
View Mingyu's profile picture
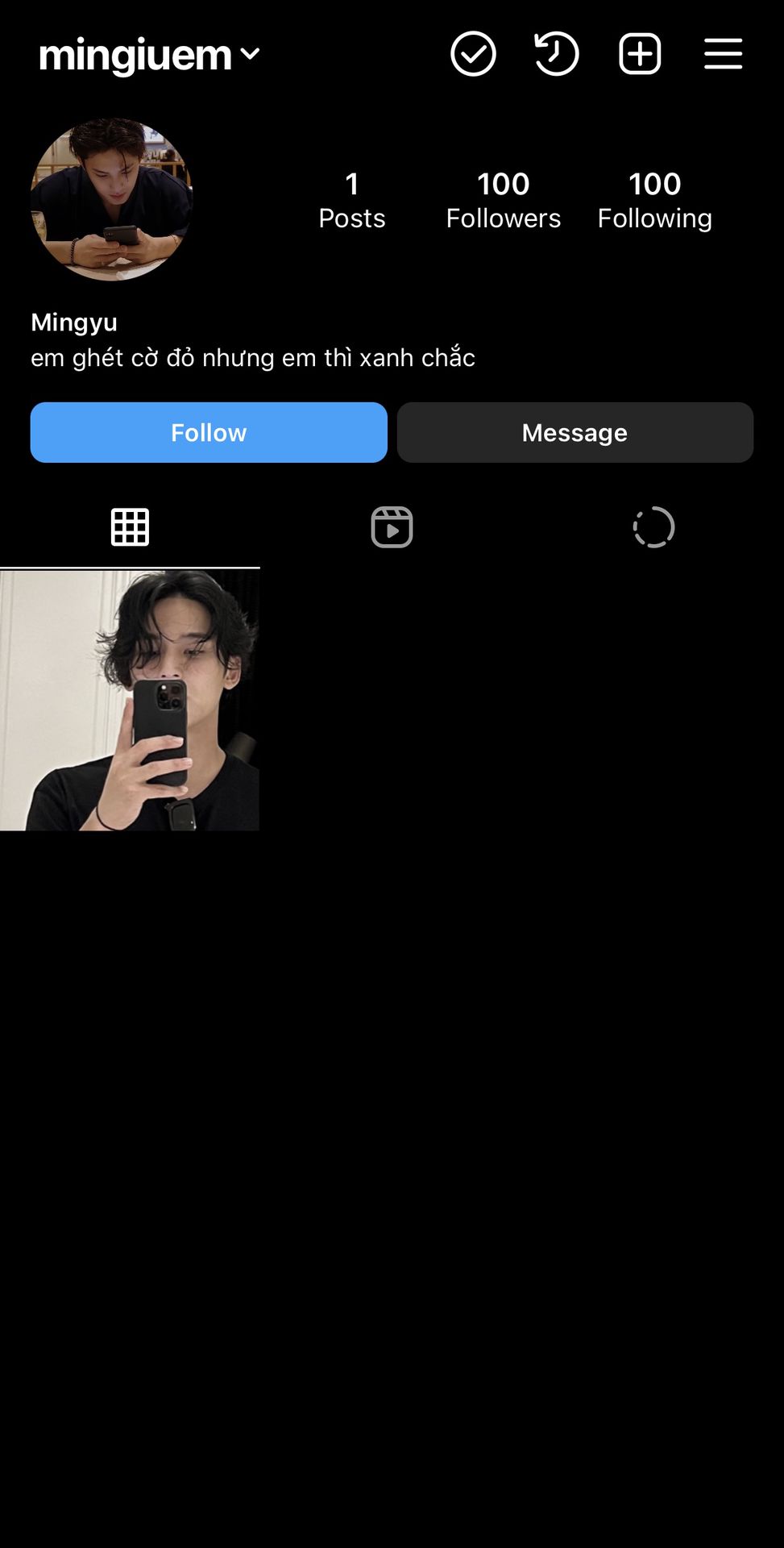(111, 199)
